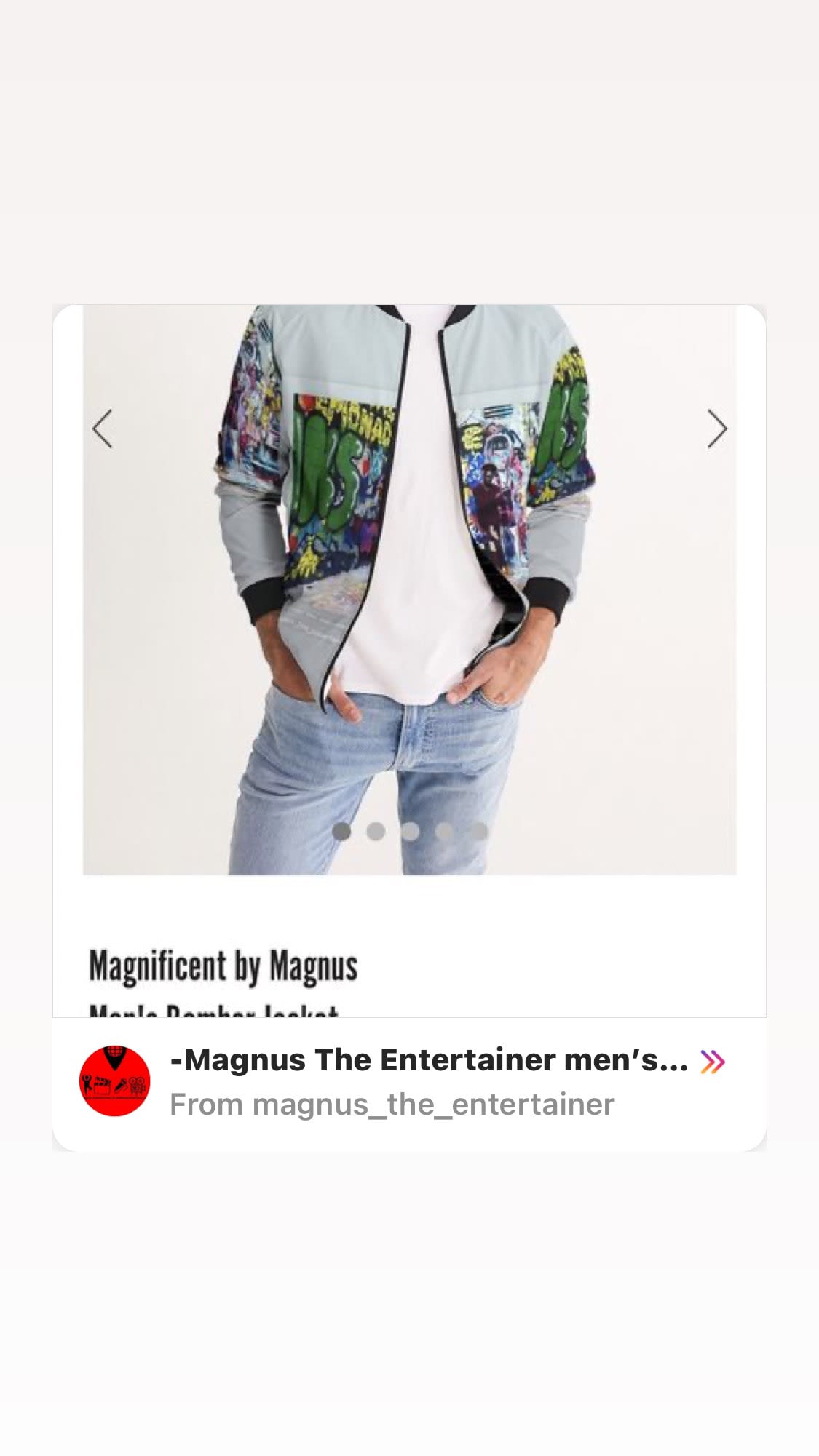819x1456 pixels.
Task: Advance to the next product image
Action: 717,429
